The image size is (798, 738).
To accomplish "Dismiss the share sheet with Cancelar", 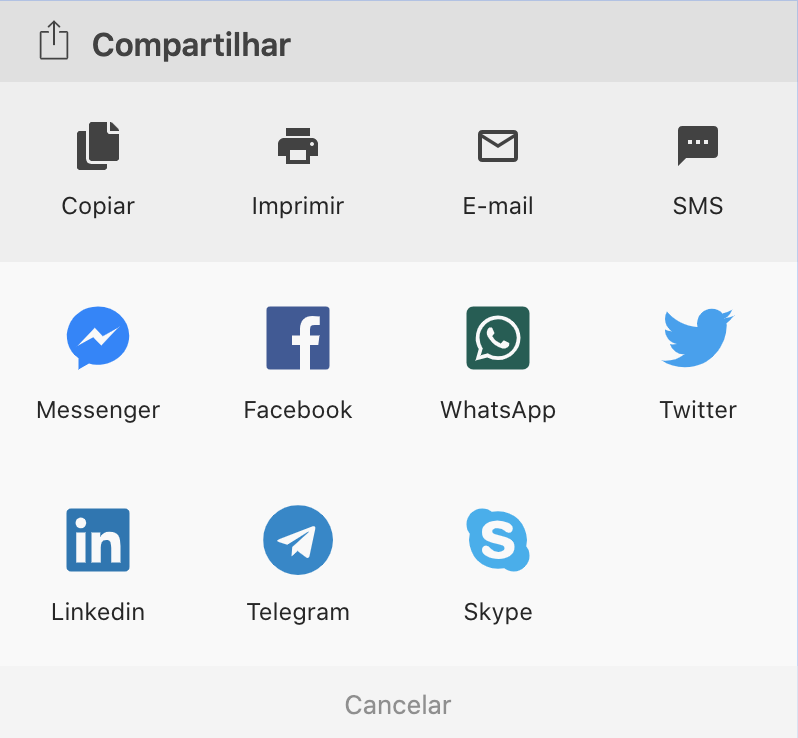I will point(398,705).
